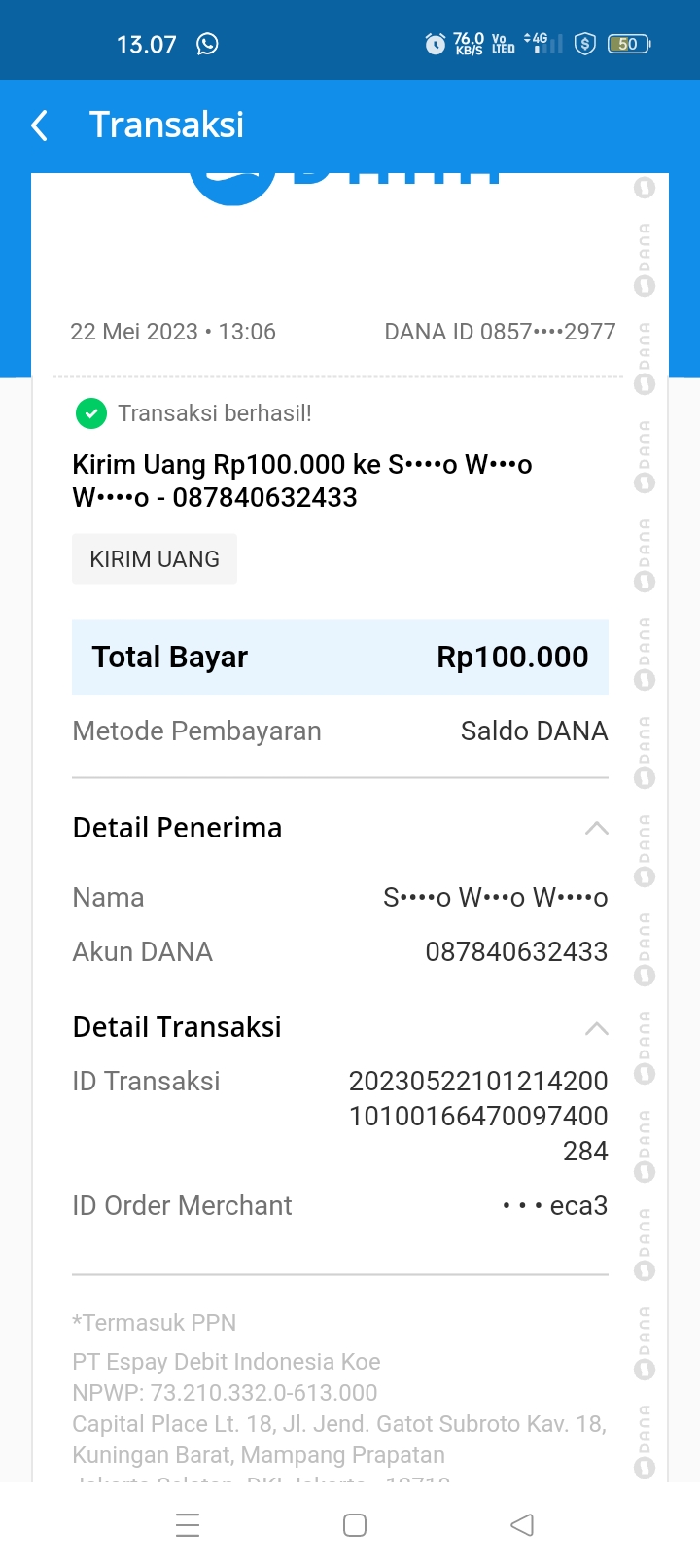Tap the system home button

[x=355, y=1525]
